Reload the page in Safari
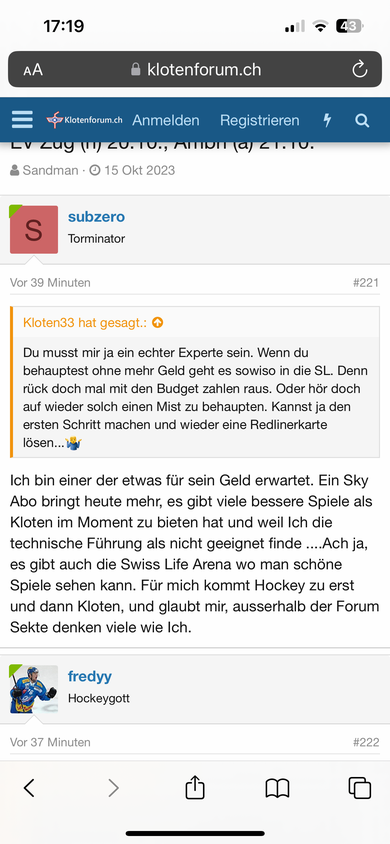Image resolution: width=390 pixels, height=844 pixels. click(359, 69)
